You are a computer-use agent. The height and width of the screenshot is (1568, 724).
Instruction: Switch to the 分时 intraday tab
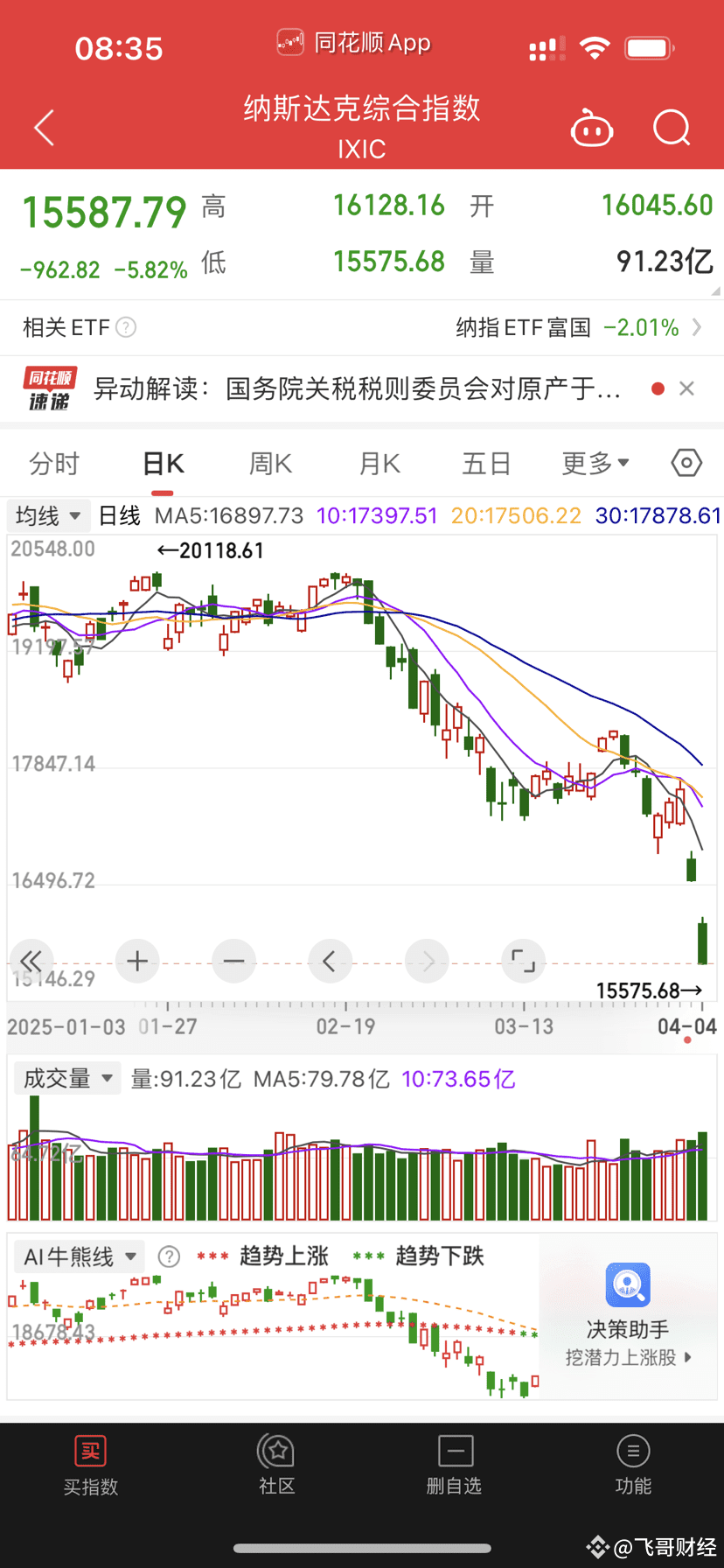point(53,463)
